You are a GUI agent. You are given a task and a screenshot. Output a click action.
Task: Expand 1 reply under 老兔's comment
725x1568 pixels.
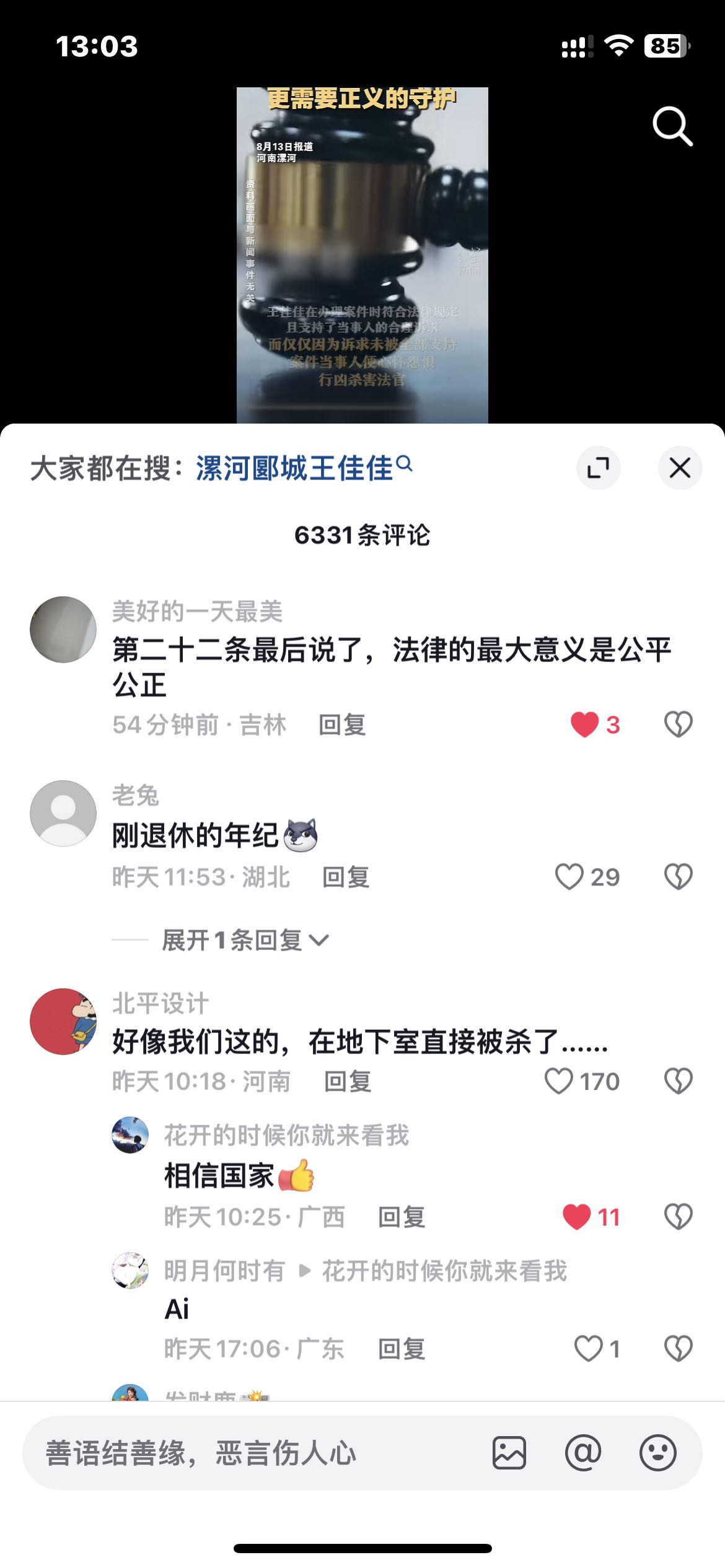pos(245,940)
